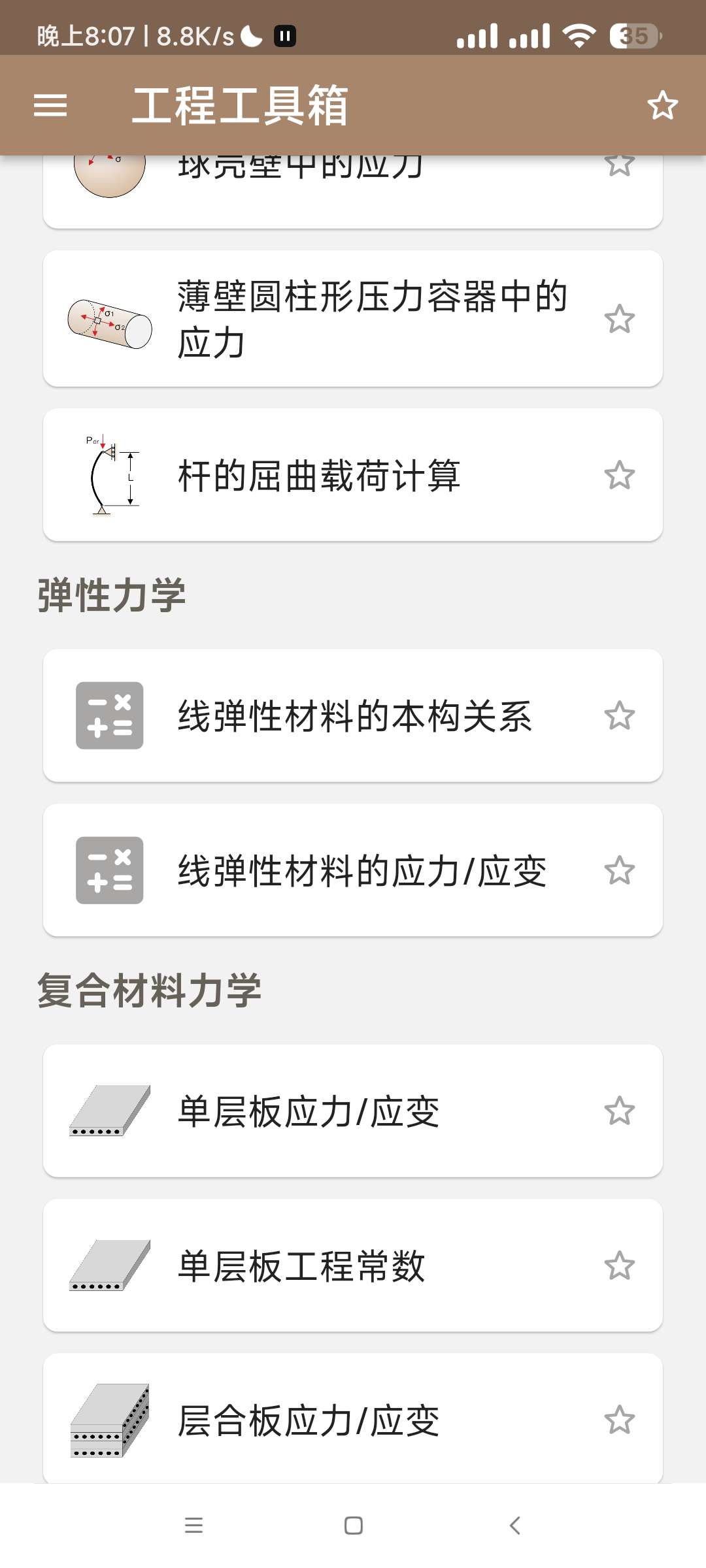
Task: Open 线弹性材料的本构关系
Action: pyautogui.click(x=354, y=715)
